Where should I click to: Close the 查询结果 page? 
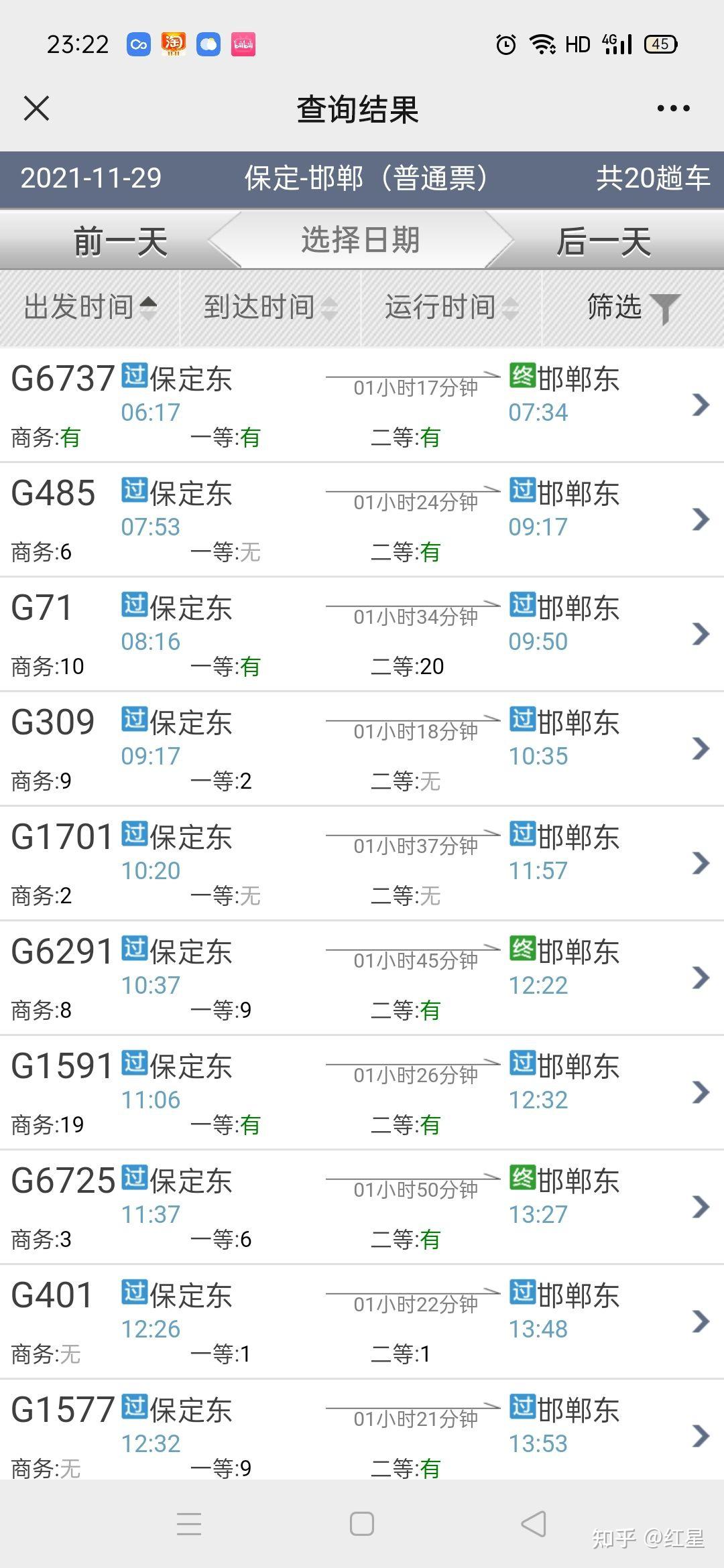36,109
